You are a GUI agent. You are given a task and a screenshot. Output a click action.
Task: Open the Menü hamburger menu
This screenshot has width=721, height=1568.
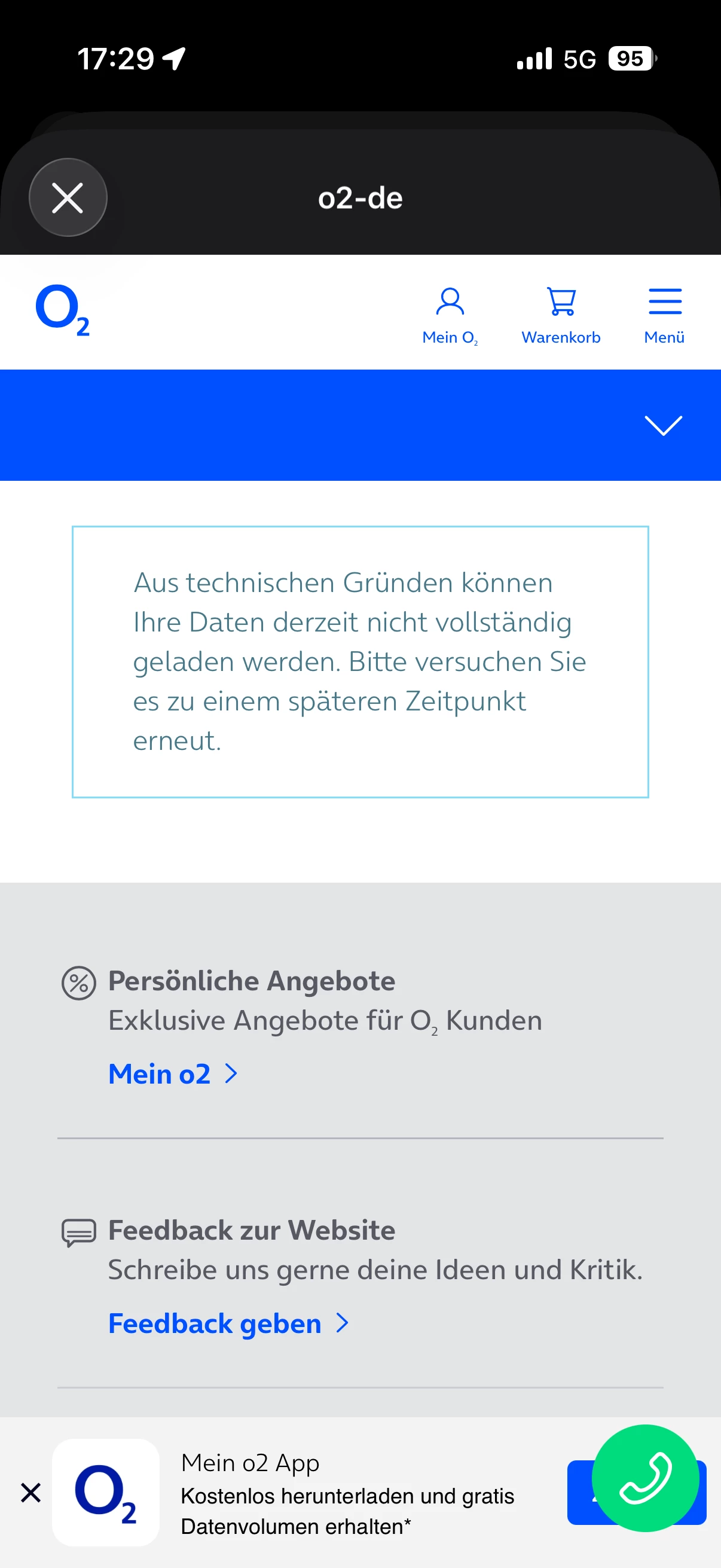coord(664,315)
